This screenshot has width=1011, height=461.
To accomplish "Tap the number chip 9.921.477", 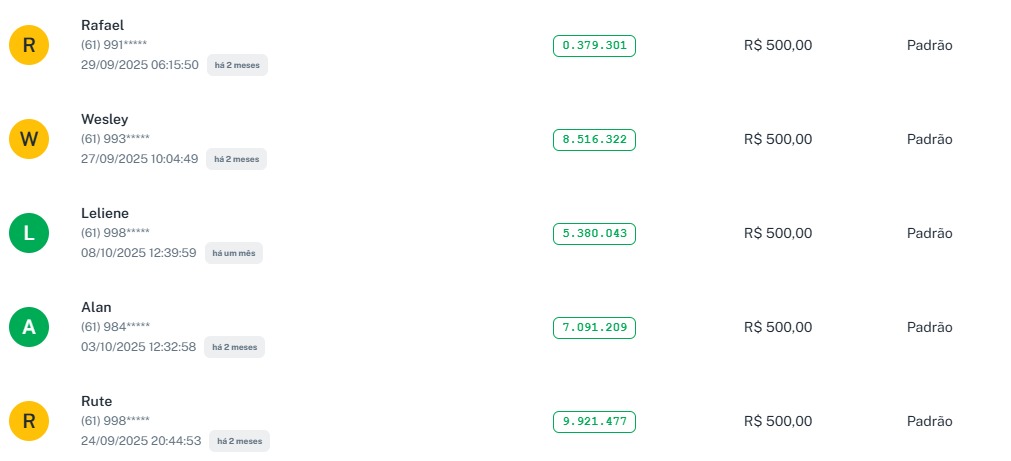I will point(594,421).
